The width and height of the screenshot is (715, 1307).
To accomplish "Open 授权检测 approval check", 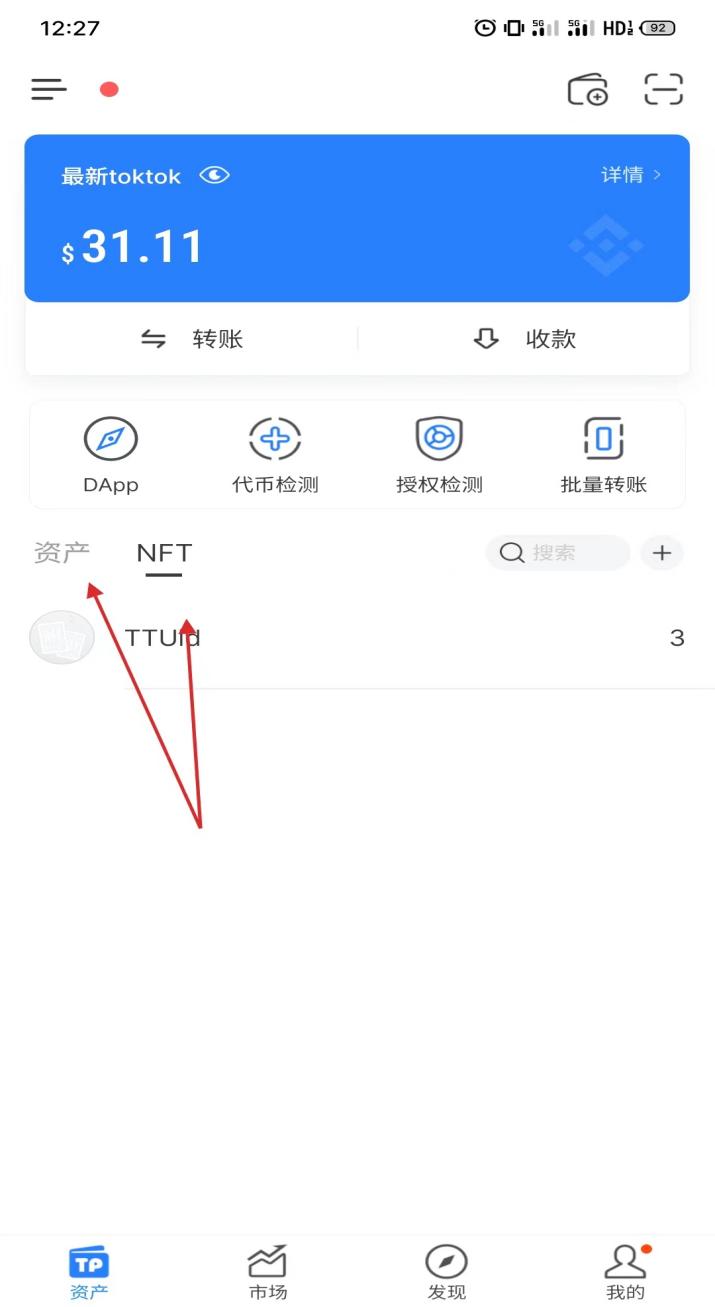I will click(439, 455).
